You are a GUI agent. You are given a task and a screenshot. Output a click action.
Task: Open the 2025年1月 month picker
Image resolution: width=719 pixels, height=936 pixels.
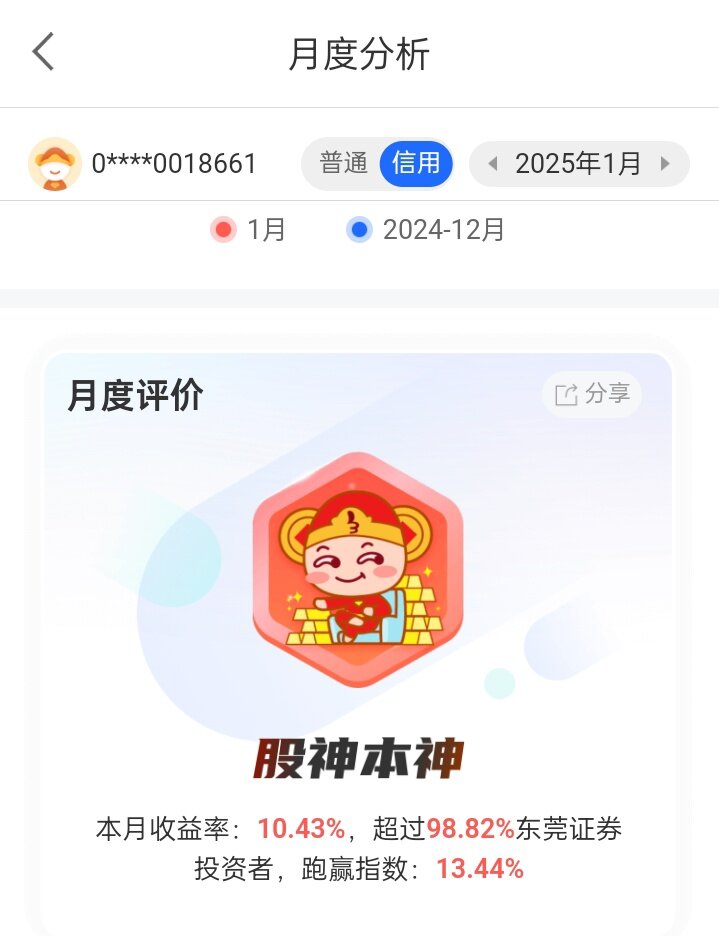coord(578,164)
